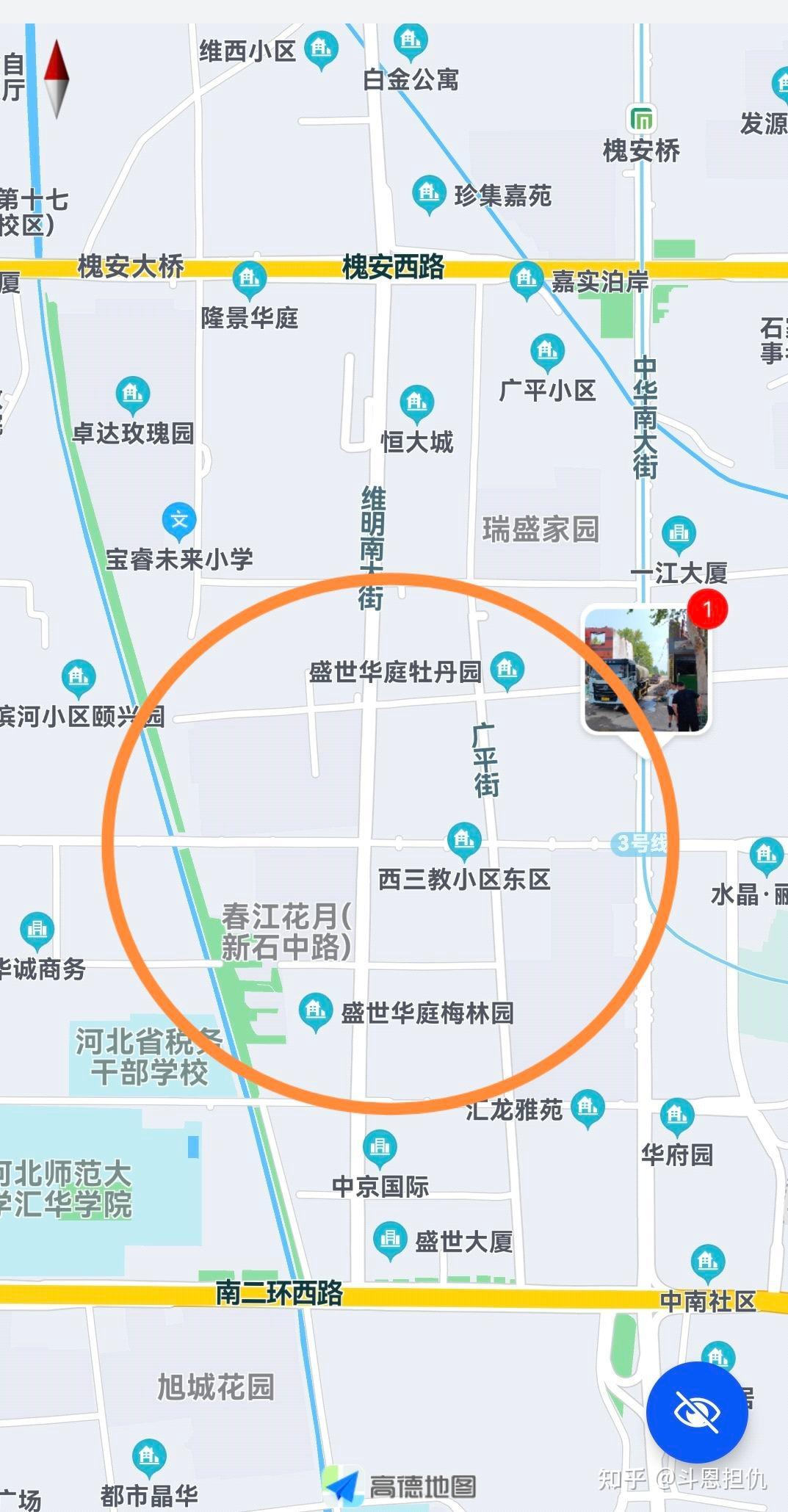Select the 中京国际 building marker
Viewport: 788px width, 1512px height.
click(380, 1149)
